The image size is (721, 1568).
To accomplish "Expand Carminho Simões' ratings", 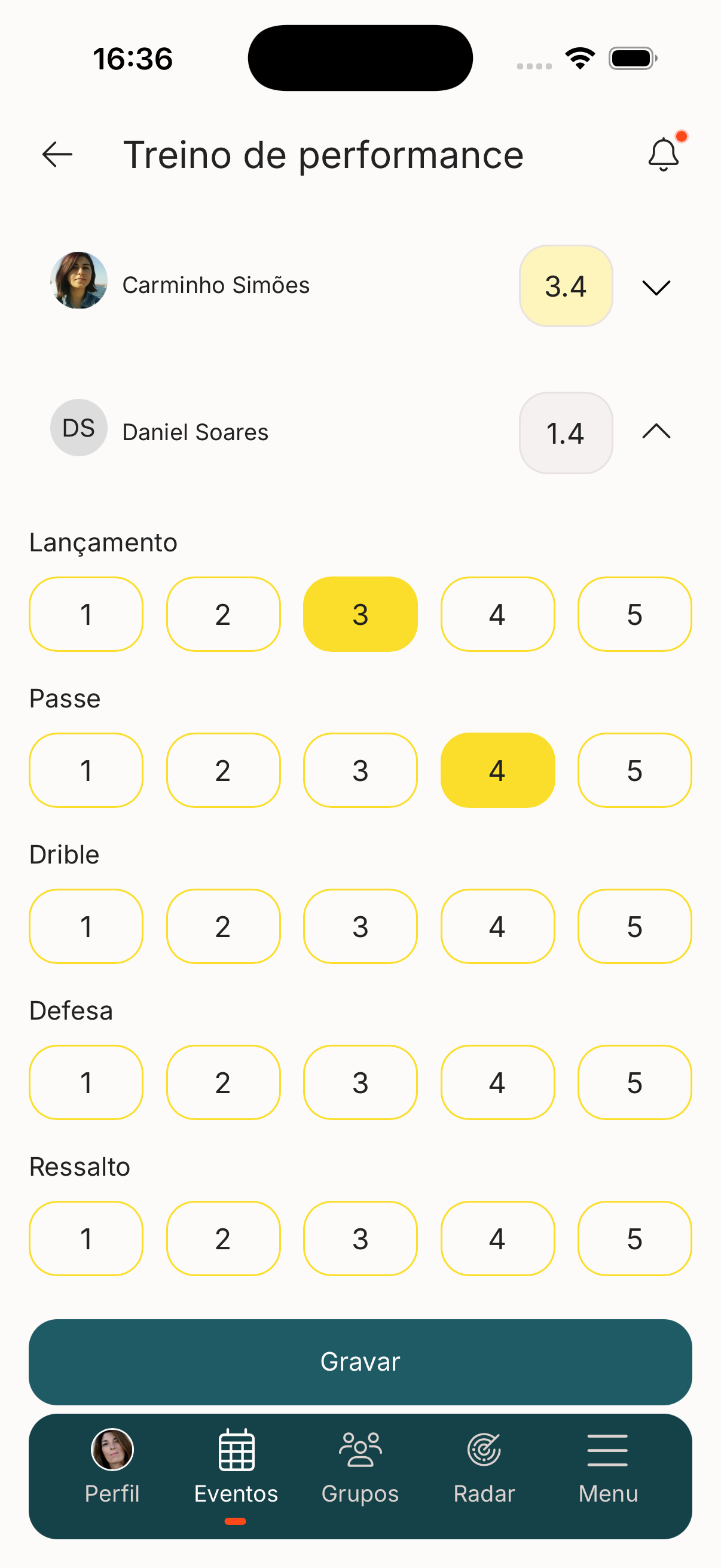I will pyautogui.click(x=656, y=286).
